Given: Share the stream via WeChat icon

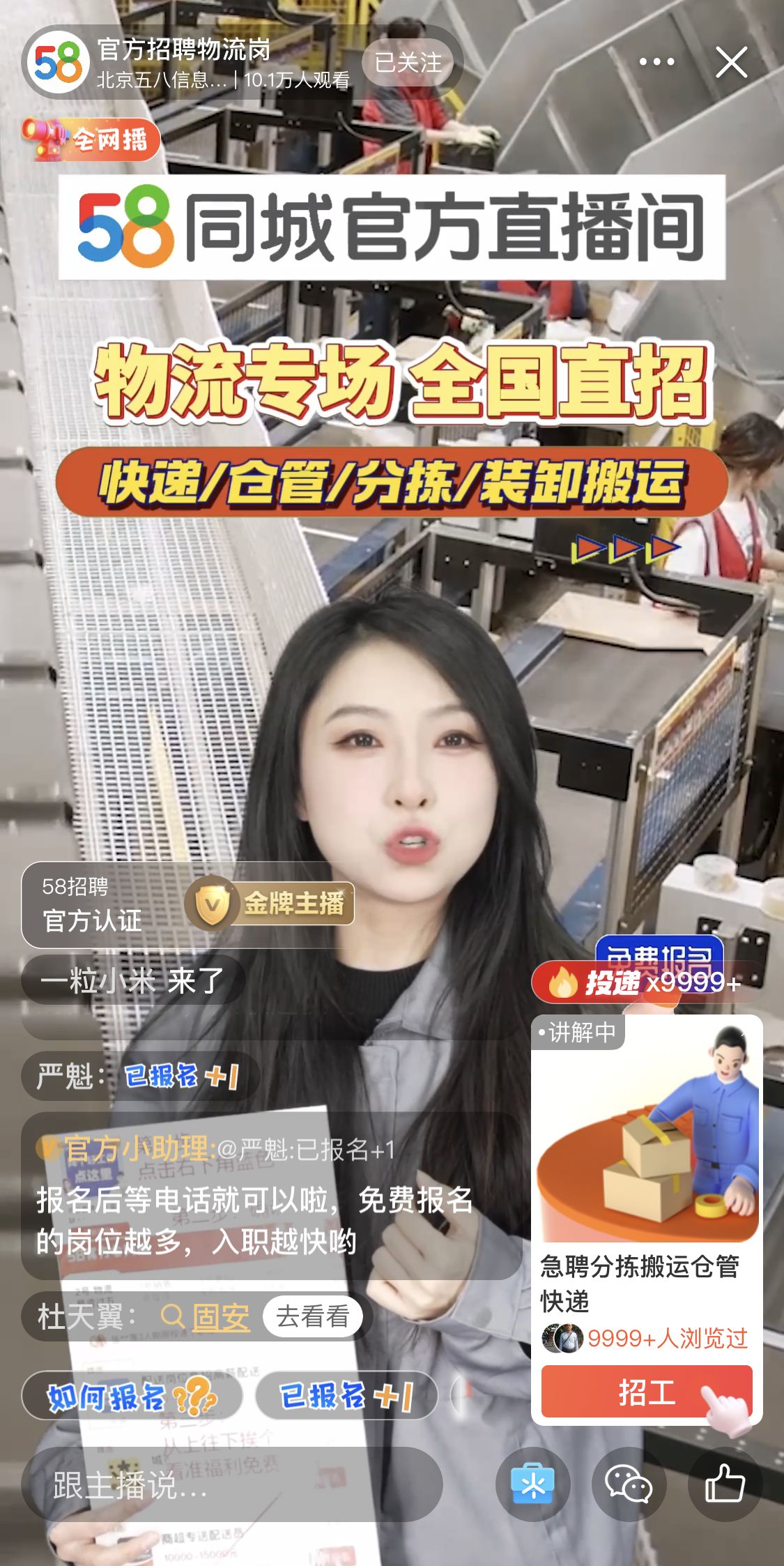Looking at the screenshot, I should (629, 1484).
